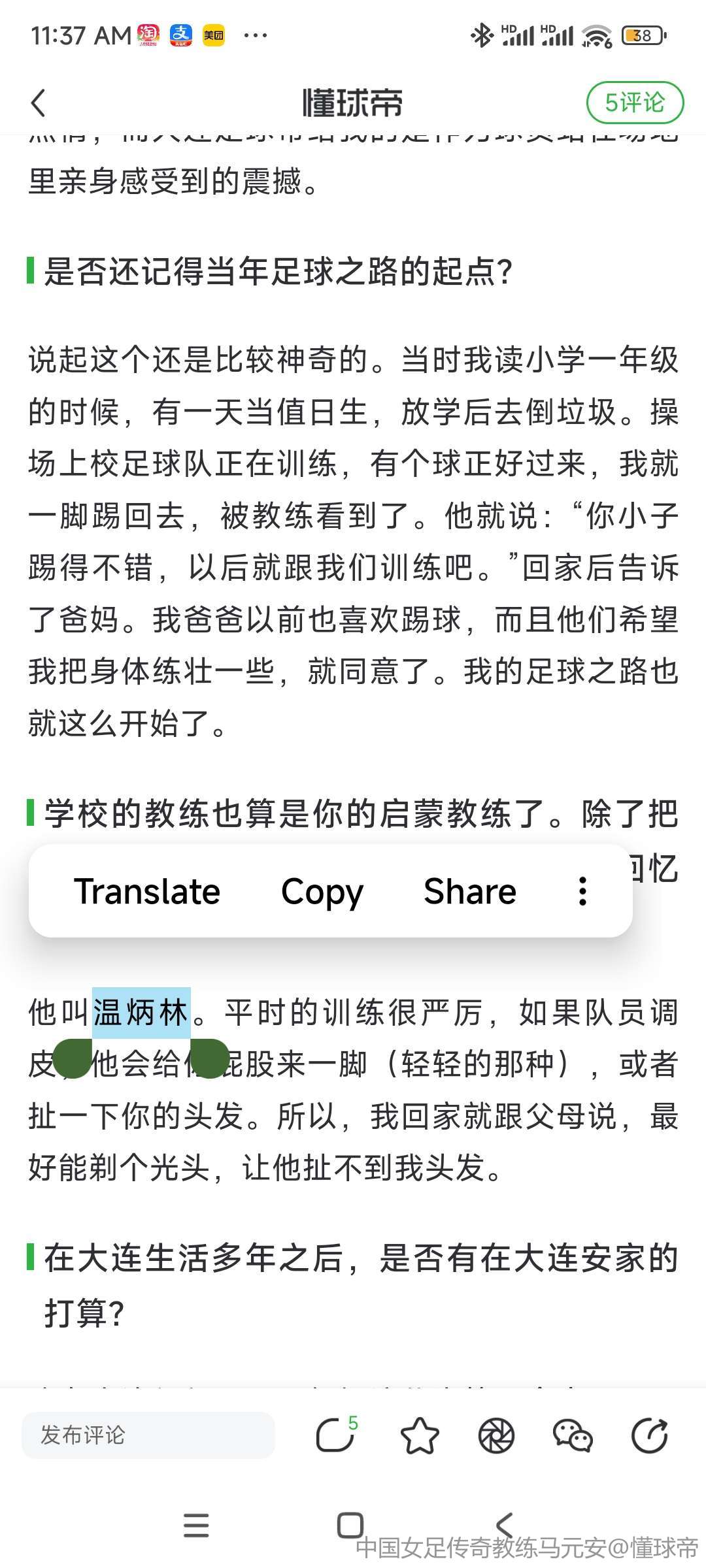Open the share arrow icon

(x=649, y=1435)
